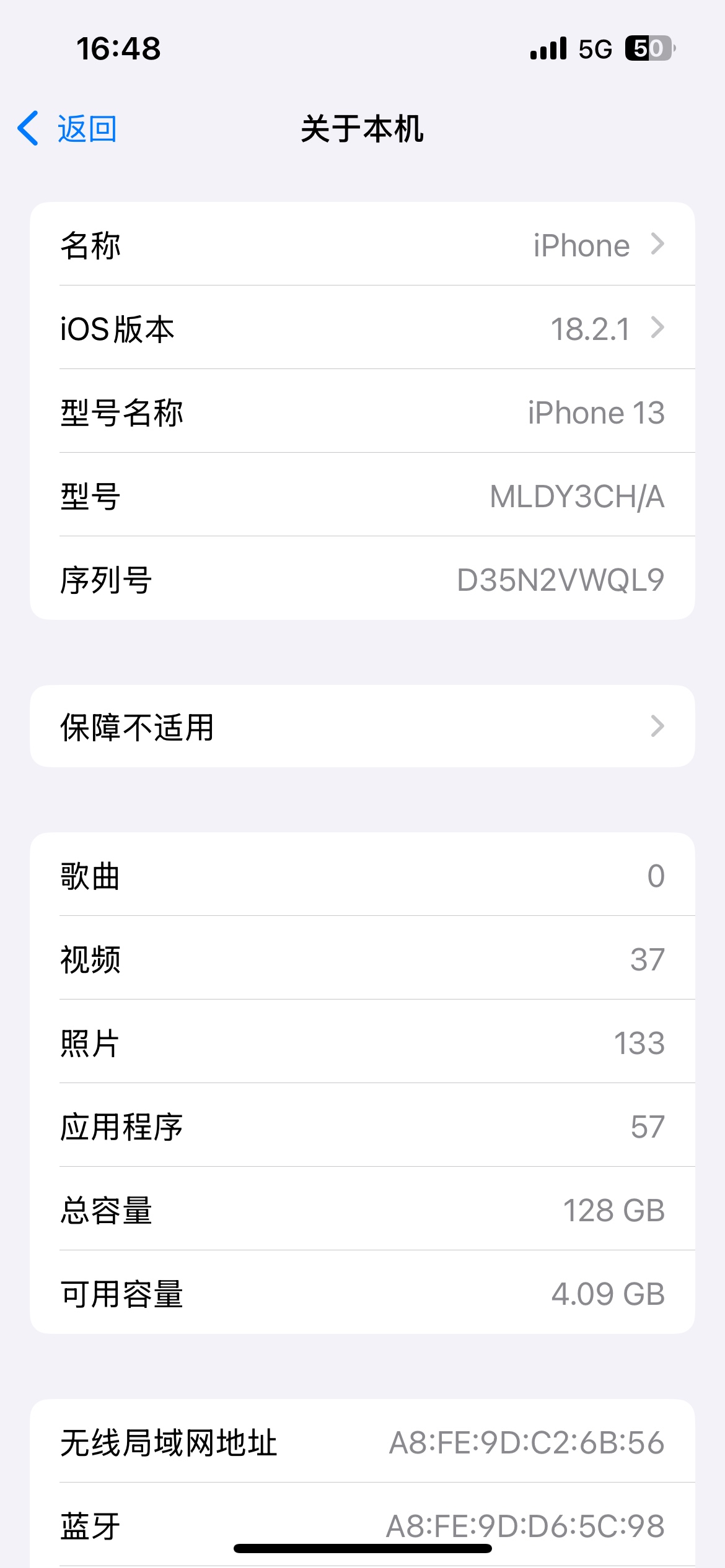Go back via 返回 button
The image size is (725, 1568).
tap(68, 129)
